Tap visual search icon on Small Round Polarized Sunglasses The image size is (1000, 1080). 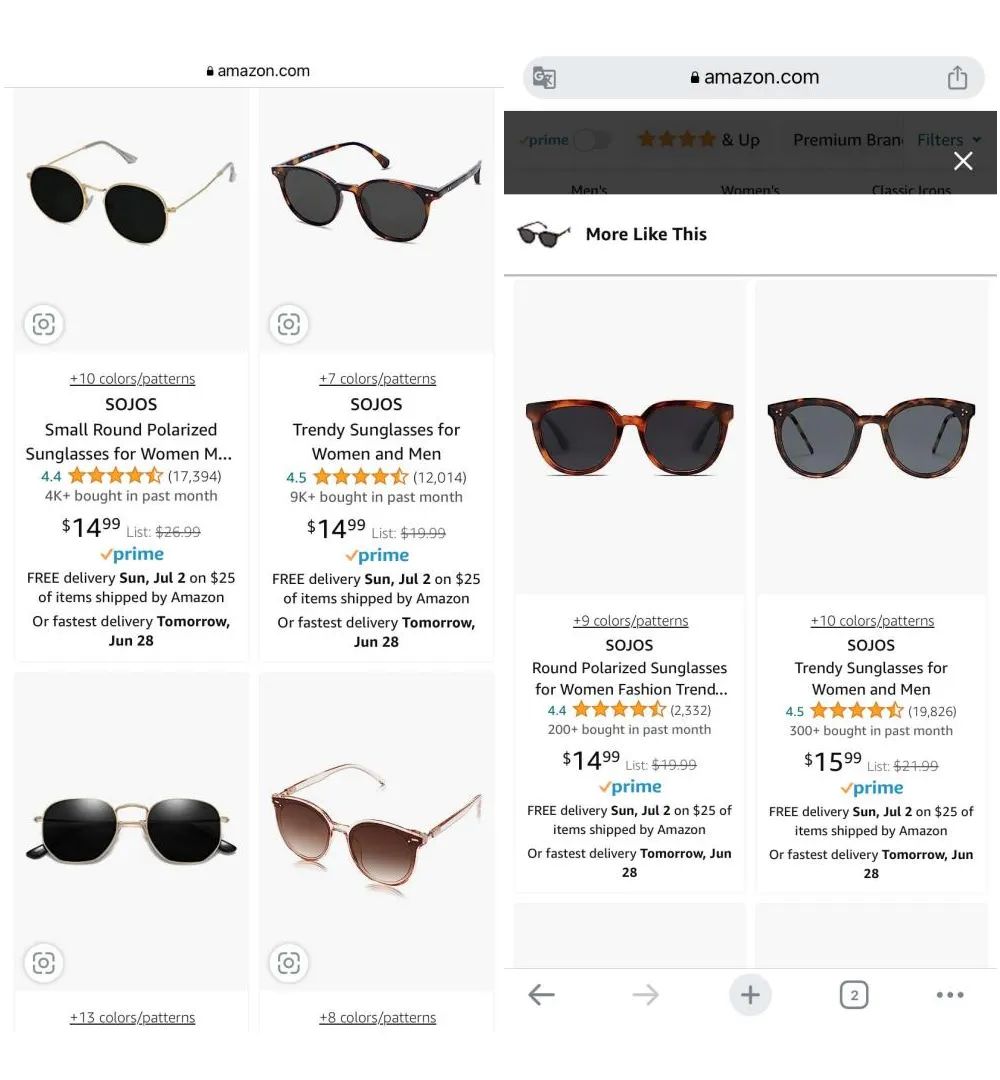43,324
